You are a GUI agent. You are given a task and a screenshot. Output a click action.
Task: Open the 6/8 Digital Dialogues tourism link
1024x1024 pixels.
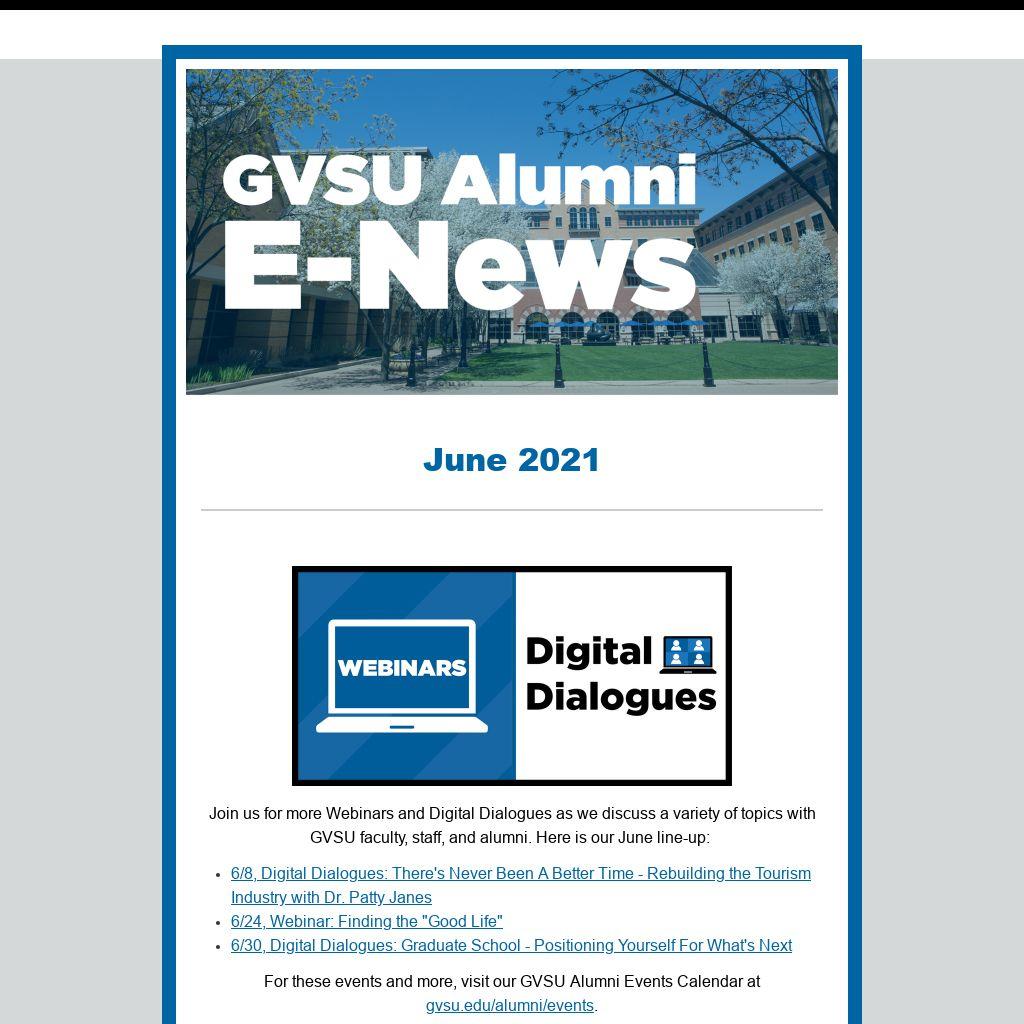click(520, 874)
